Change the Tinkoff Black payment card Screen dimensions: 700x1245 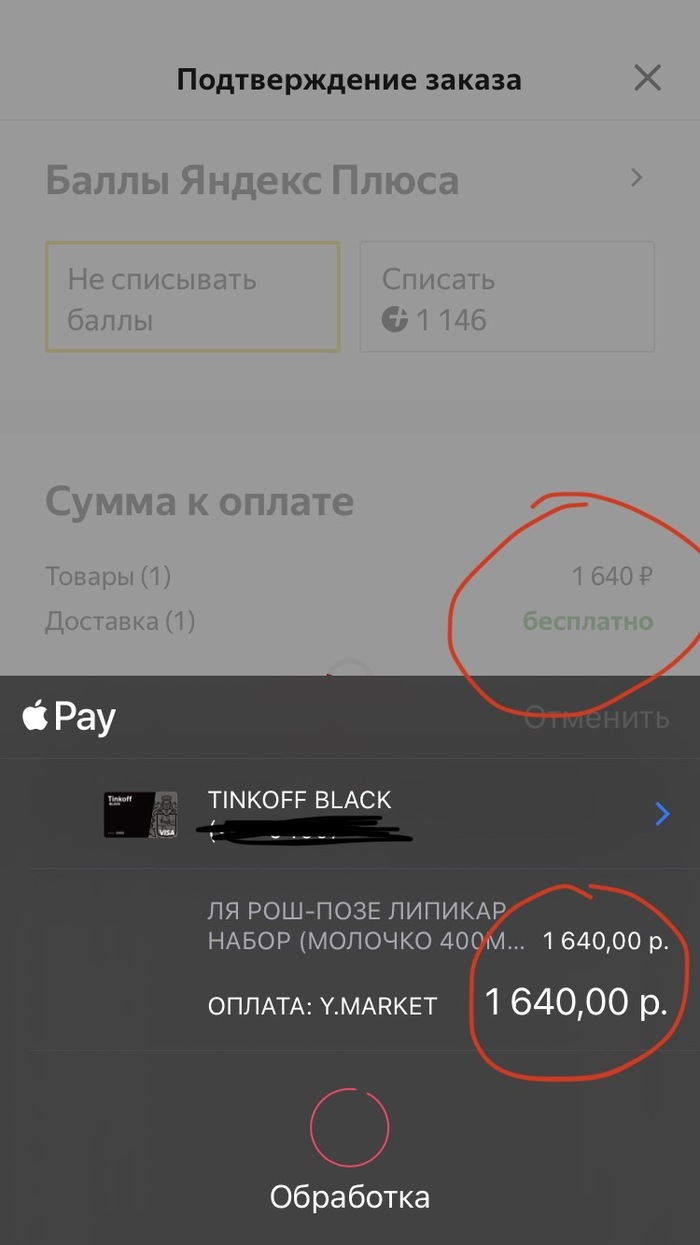660,815
